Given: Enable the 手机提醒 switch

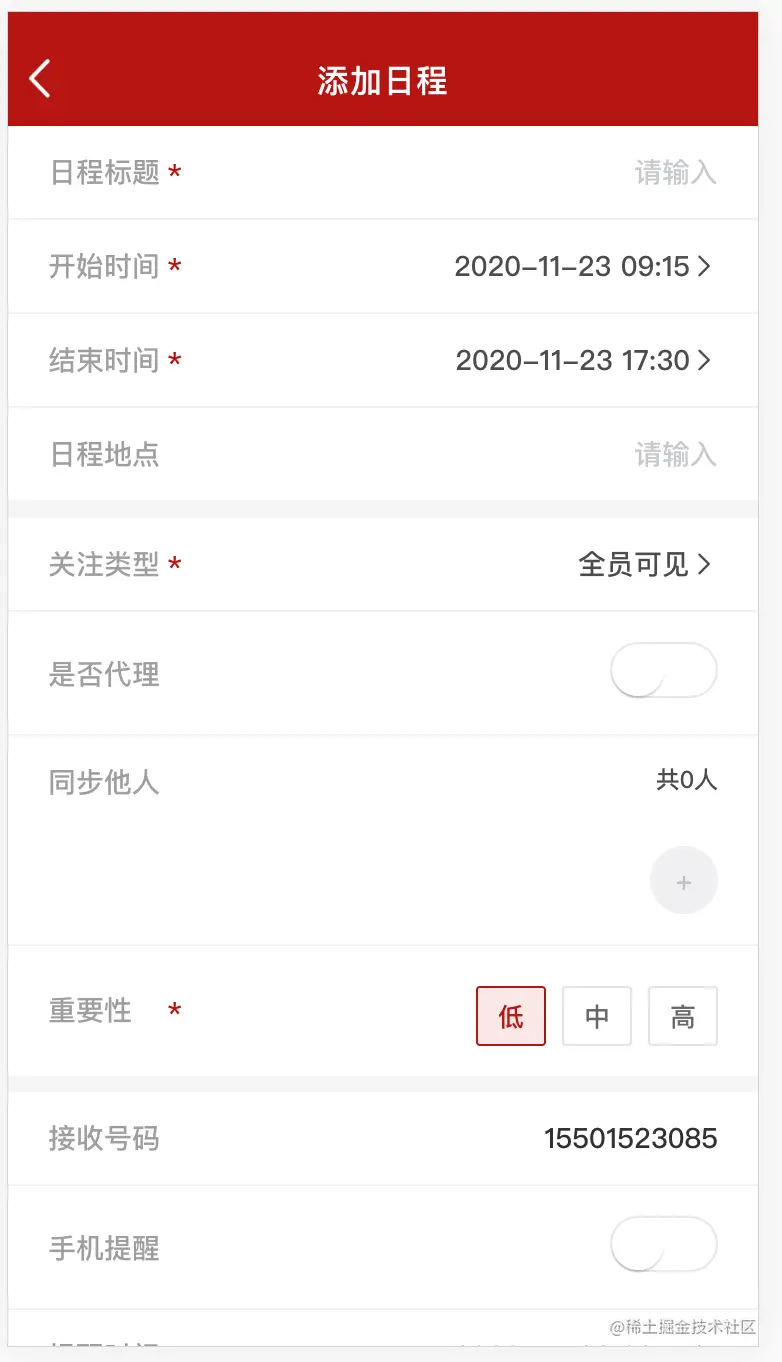Looking at the screenshot, I should [663, 1245].
